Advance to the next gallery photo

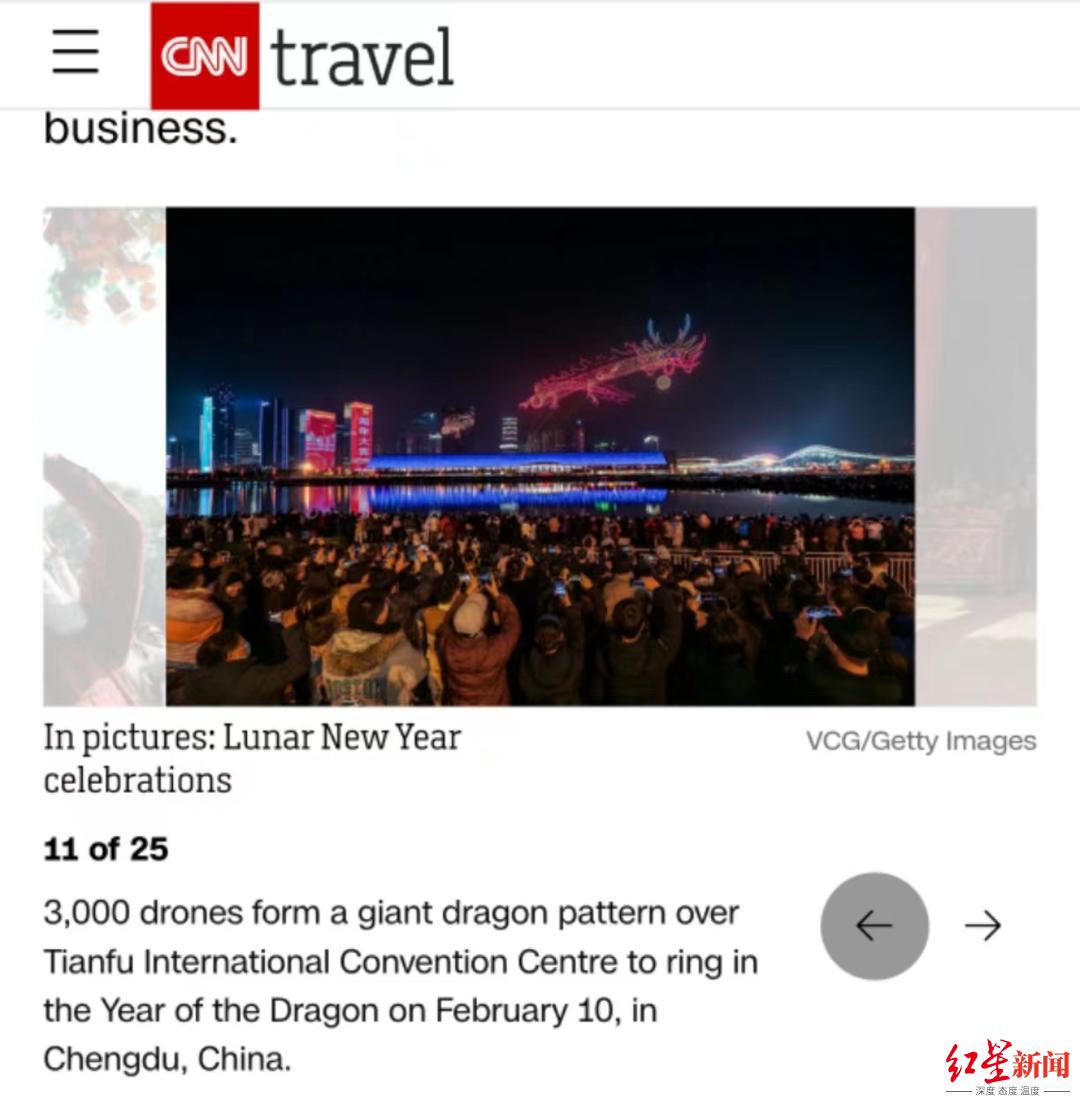(982, 926)
